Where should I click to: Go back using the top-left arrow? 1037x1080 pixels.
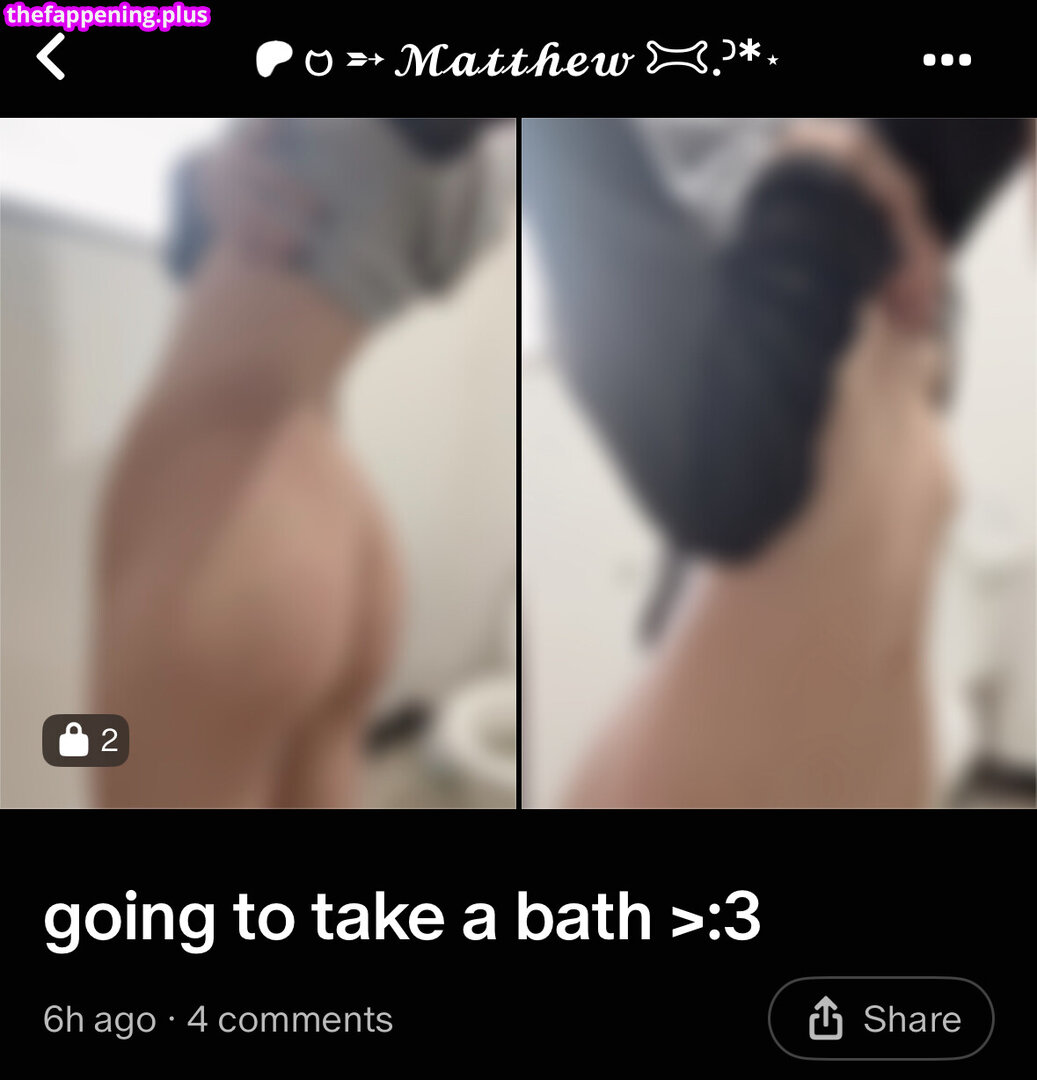pos(51,57)
